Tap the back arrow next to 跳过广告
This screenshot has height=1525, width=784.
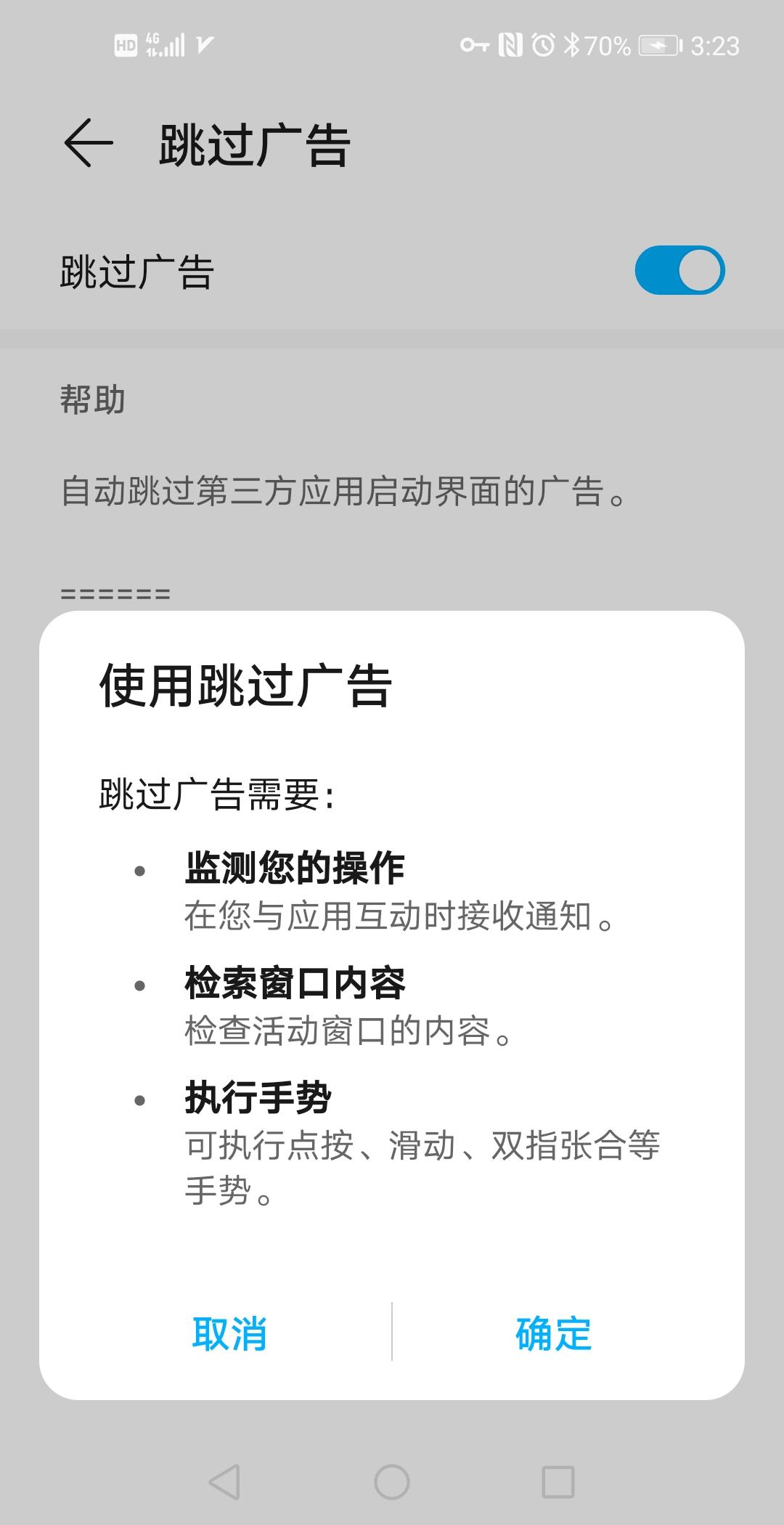(x=89, y=144)
